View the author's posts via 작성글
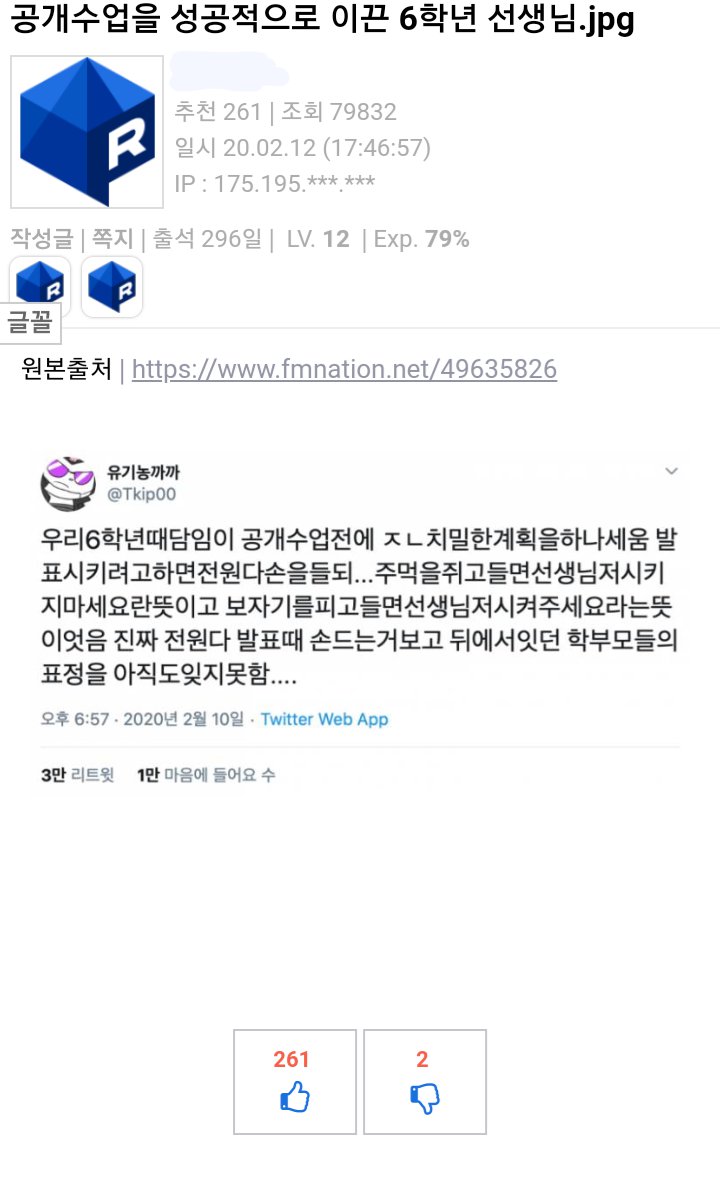 [41, 239]
